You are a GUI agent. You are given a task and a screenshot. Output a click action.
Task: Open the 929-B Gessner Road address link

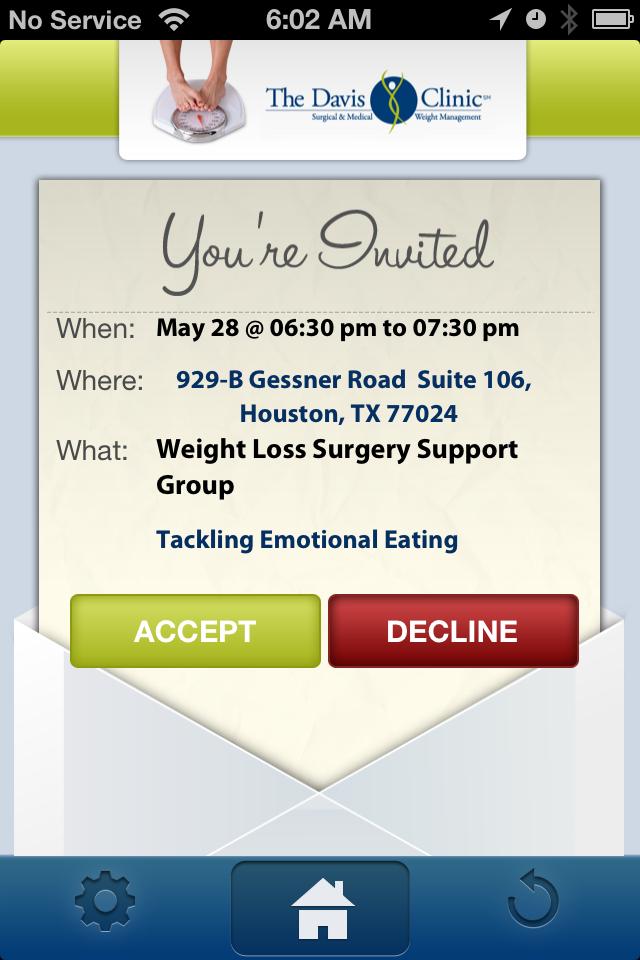(352, 396)
